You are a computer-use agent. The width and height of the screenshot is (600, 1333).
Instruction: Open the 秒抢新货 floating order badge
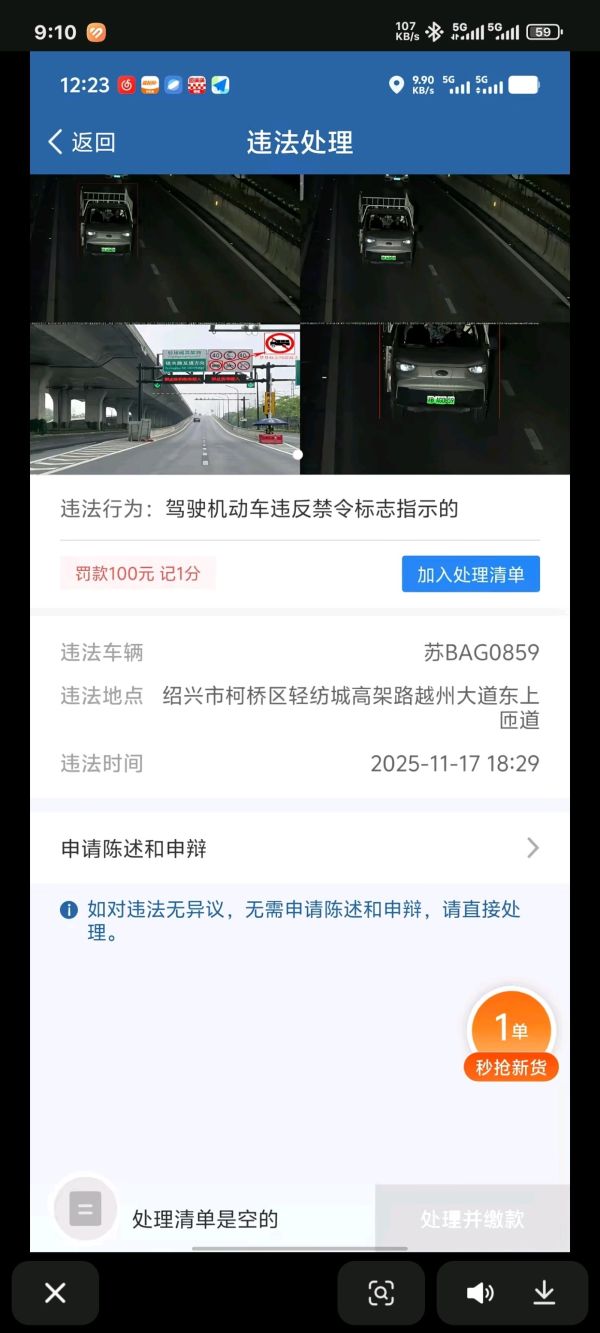point(511,1036)
